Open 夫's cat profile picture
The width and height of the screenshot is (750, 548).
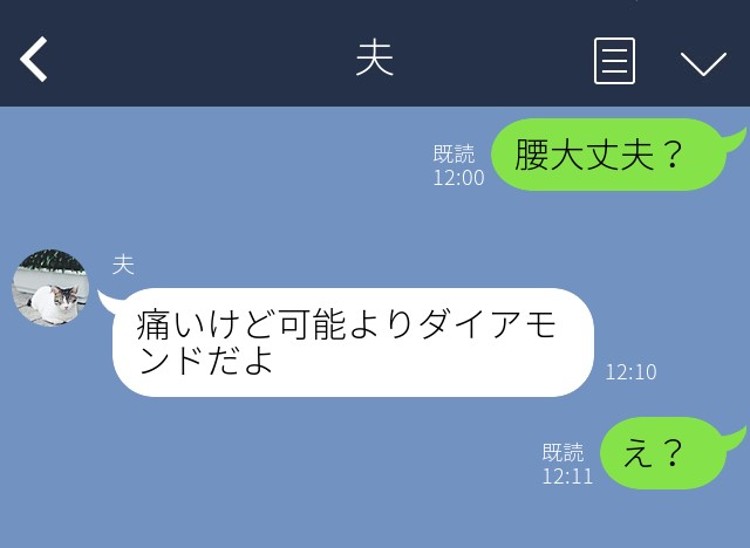[x=51, y=288]
